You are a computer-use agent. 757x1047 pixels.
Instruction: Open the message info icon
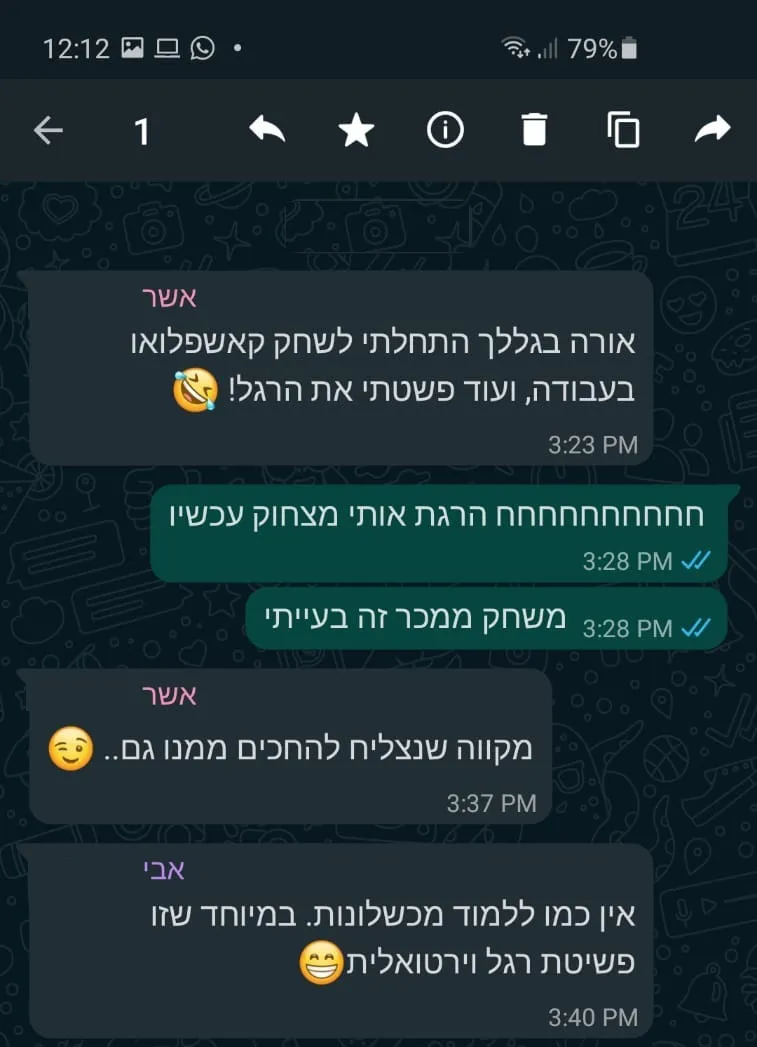point(445,130)
